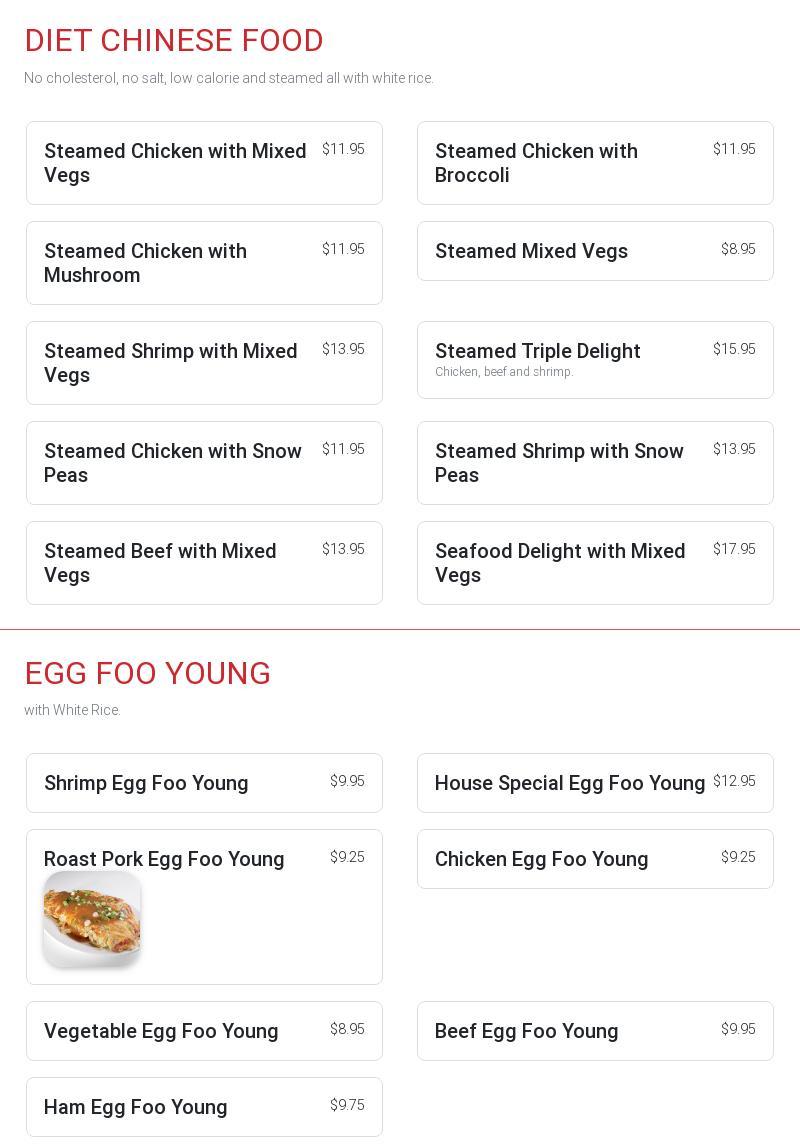800x1146 pixels.
Task: Open Beef Egg Foo Young
Action: click(x=595, y=1031)
